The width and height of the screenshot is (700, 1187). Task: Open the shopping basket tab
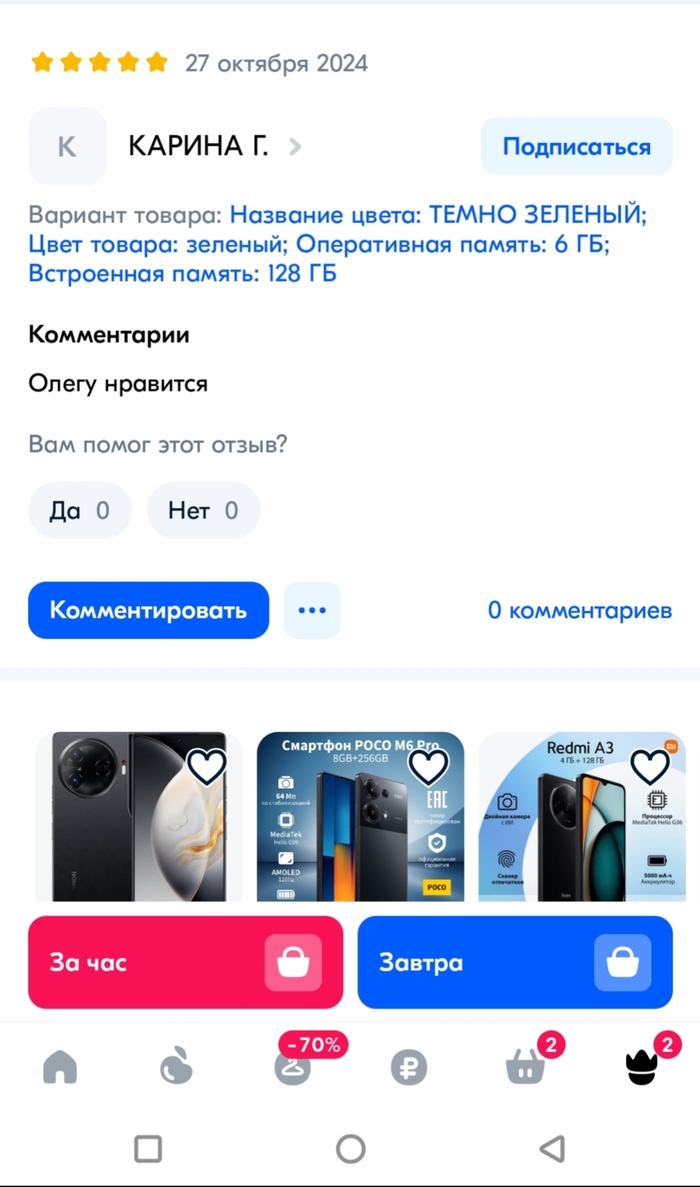(526, 1068)
